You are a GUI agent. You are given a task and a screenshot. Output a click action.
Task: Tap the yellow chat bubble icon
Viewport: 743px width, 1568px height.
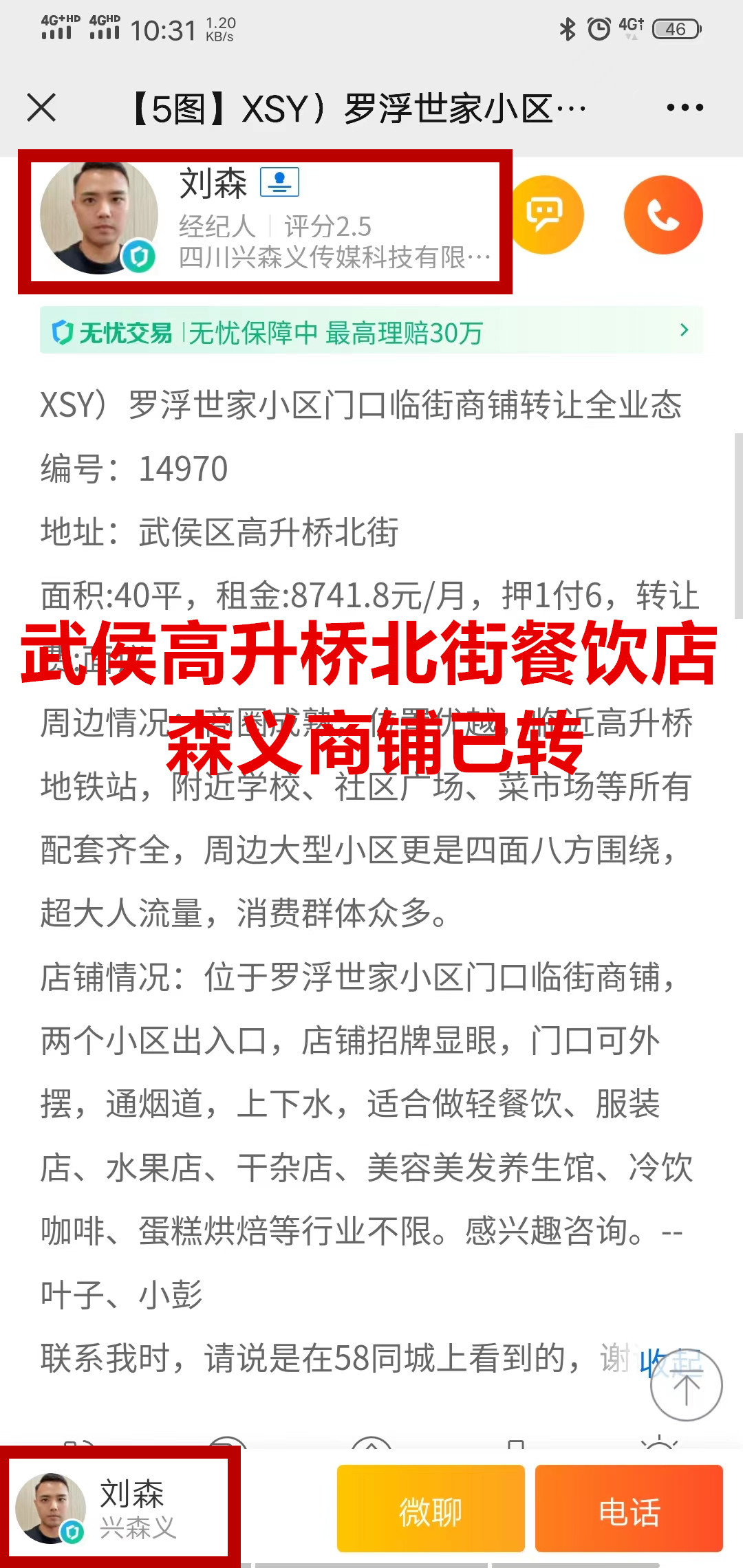coord(546,215)
